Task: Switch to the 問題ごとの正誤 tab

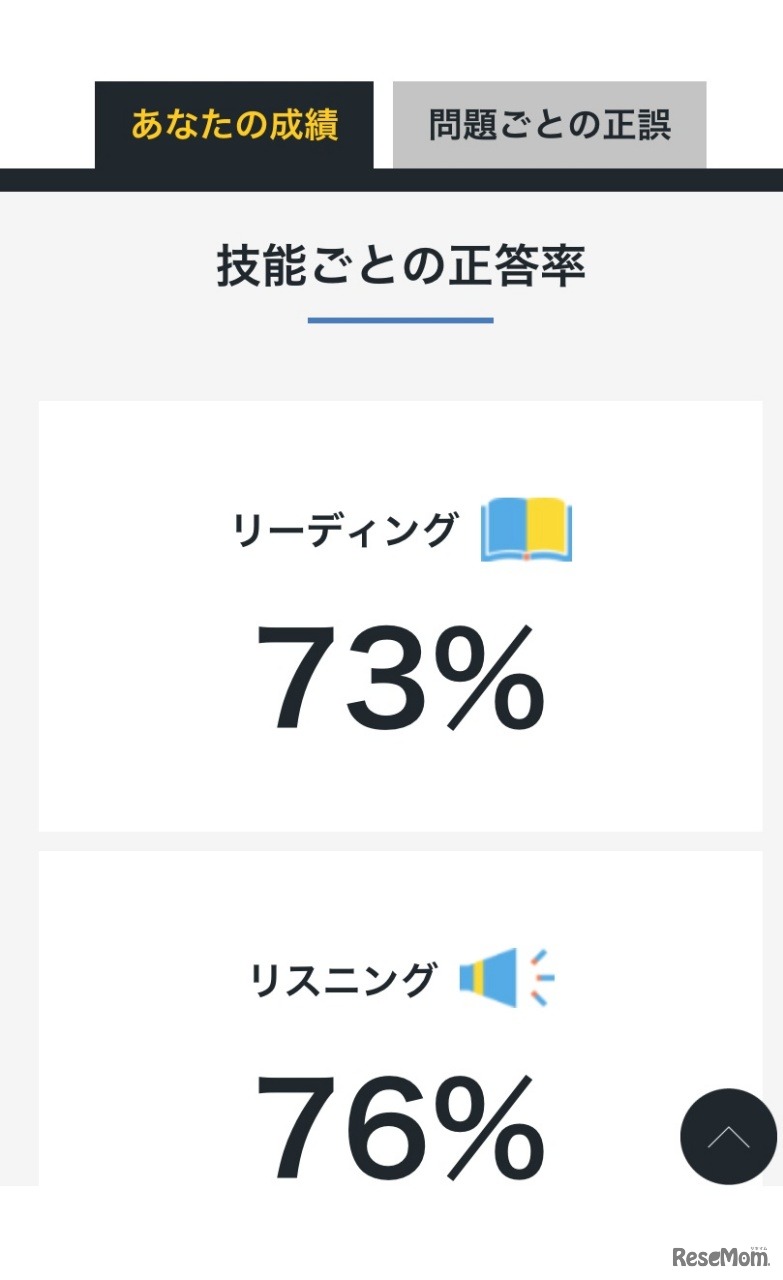Action: click(549, 125)
